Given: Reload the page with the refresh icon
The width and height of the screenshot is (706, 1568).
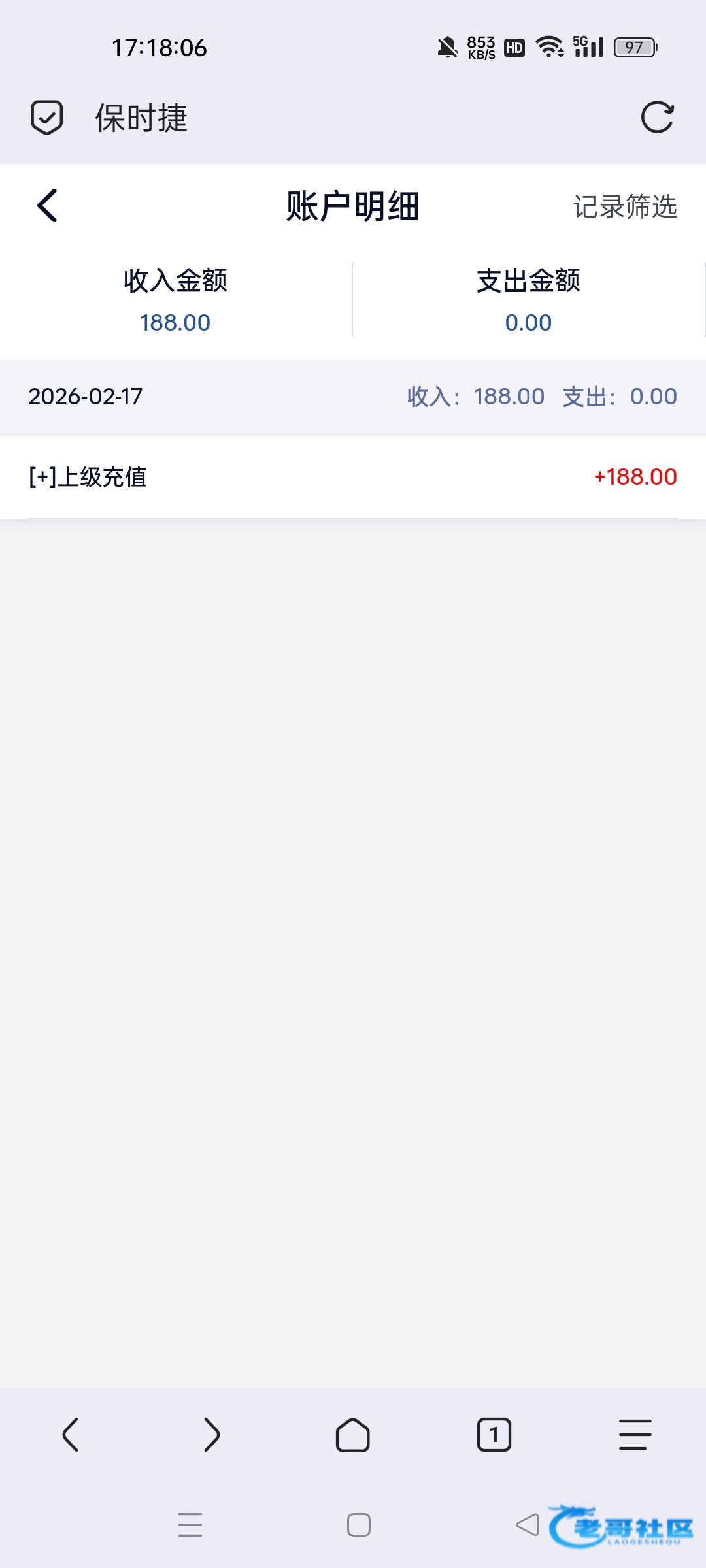Looking at the screenshot, I should point(657,118).
